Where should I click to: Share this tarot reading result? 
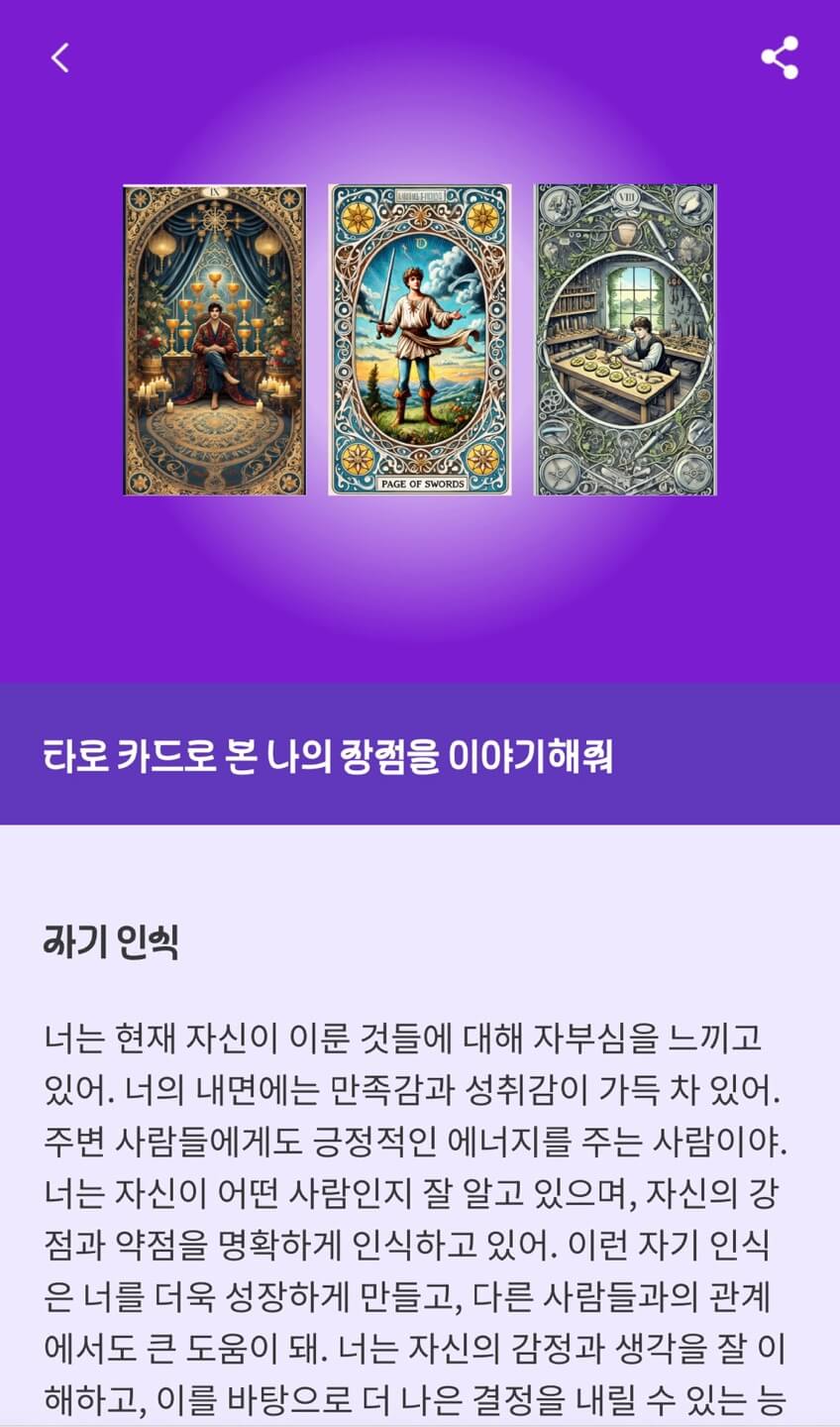tap(780, 57)
